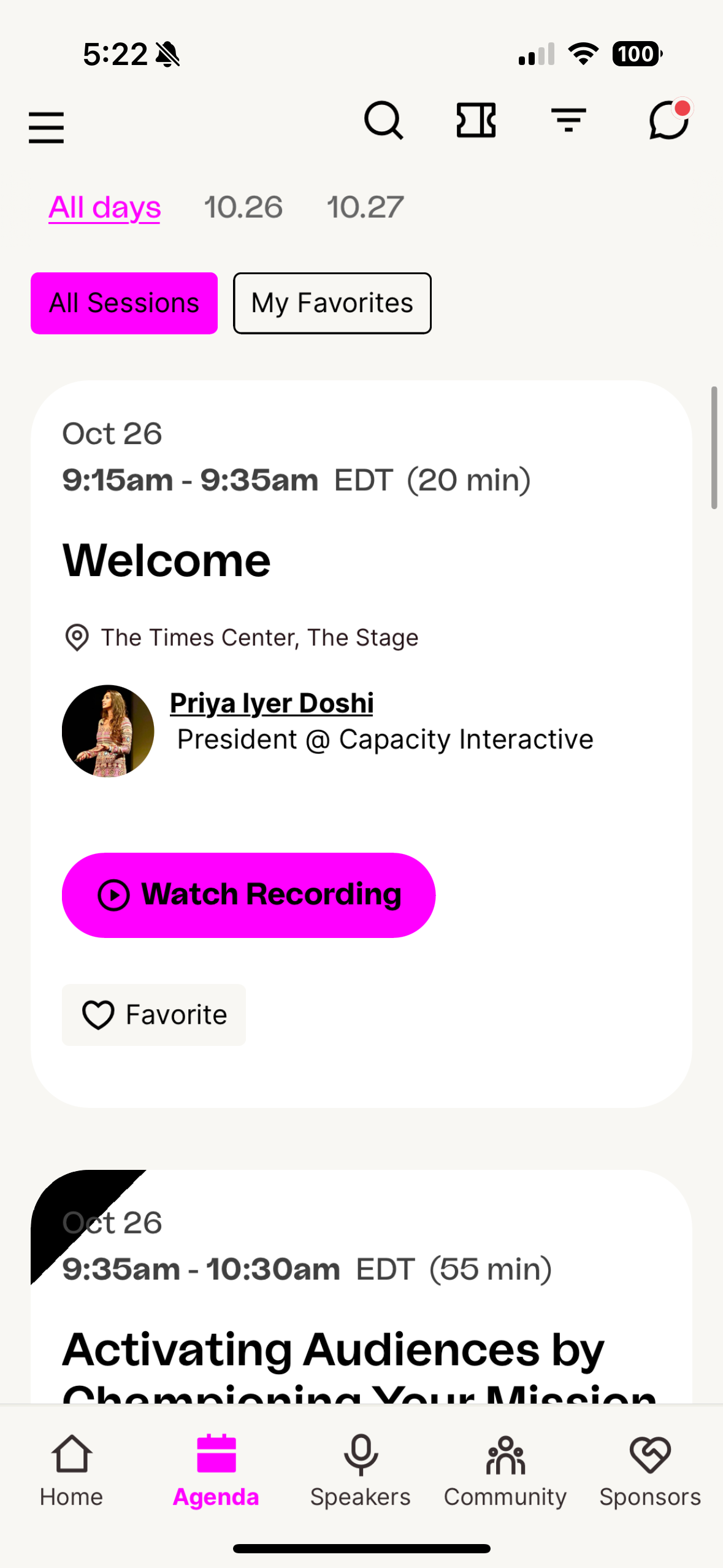The image size is (723, 1568).
Task: Favorite the Welcome session
Action: click(154, 1015)
